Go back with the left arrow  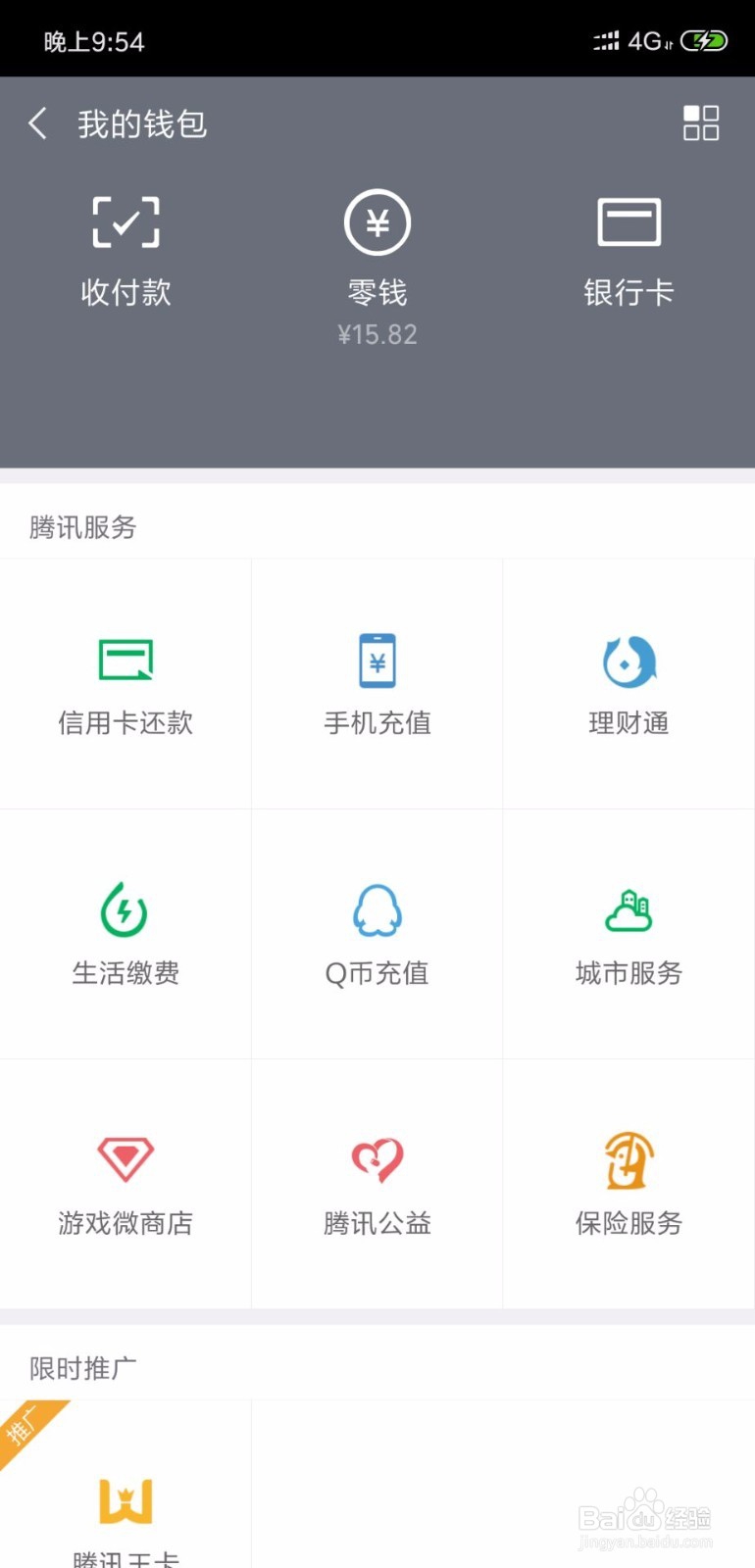pos(36,123)
